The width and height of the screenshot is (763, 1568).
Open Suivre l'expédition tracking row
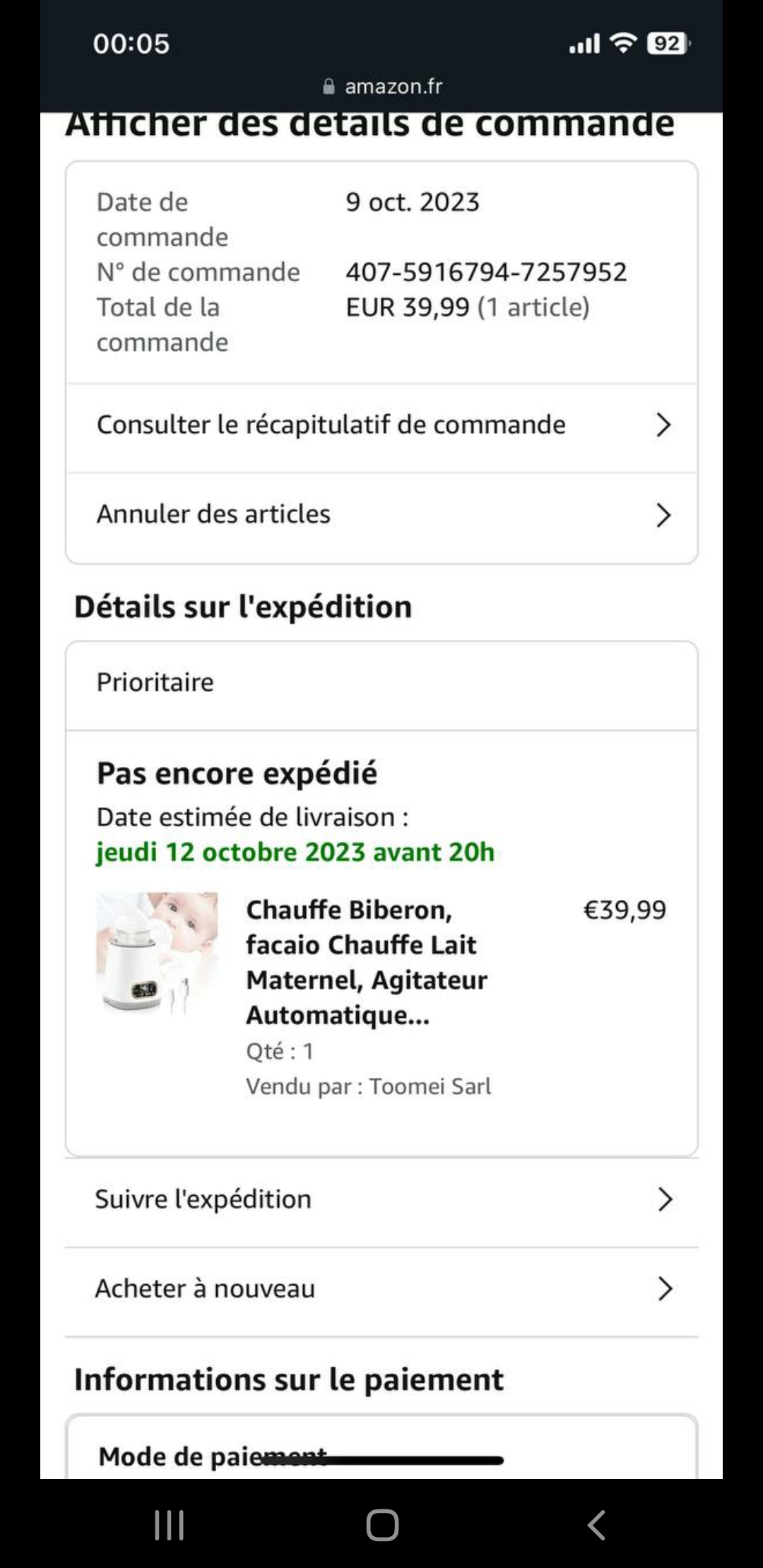click(381, 1199)
